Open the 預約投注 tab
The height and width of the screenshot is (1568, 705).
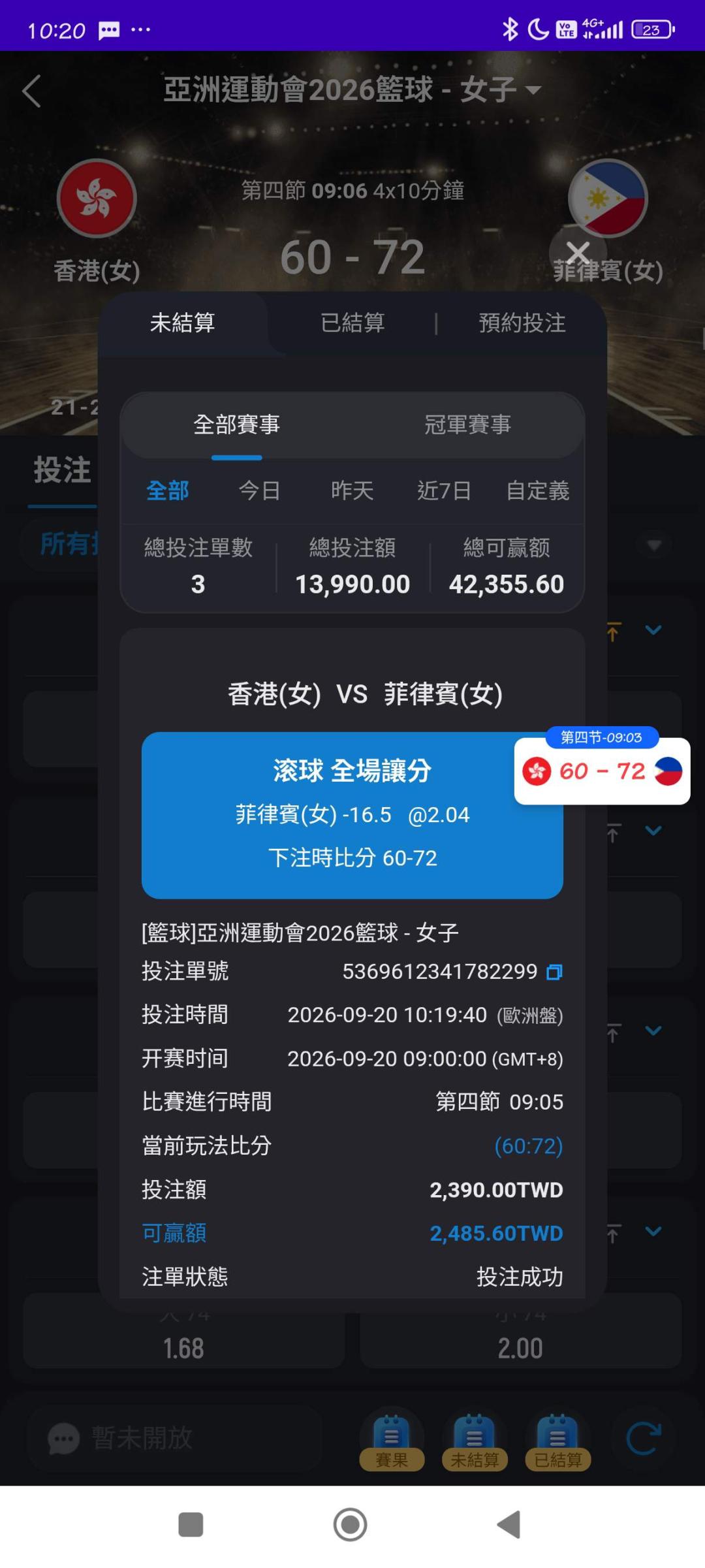point(522,323)
